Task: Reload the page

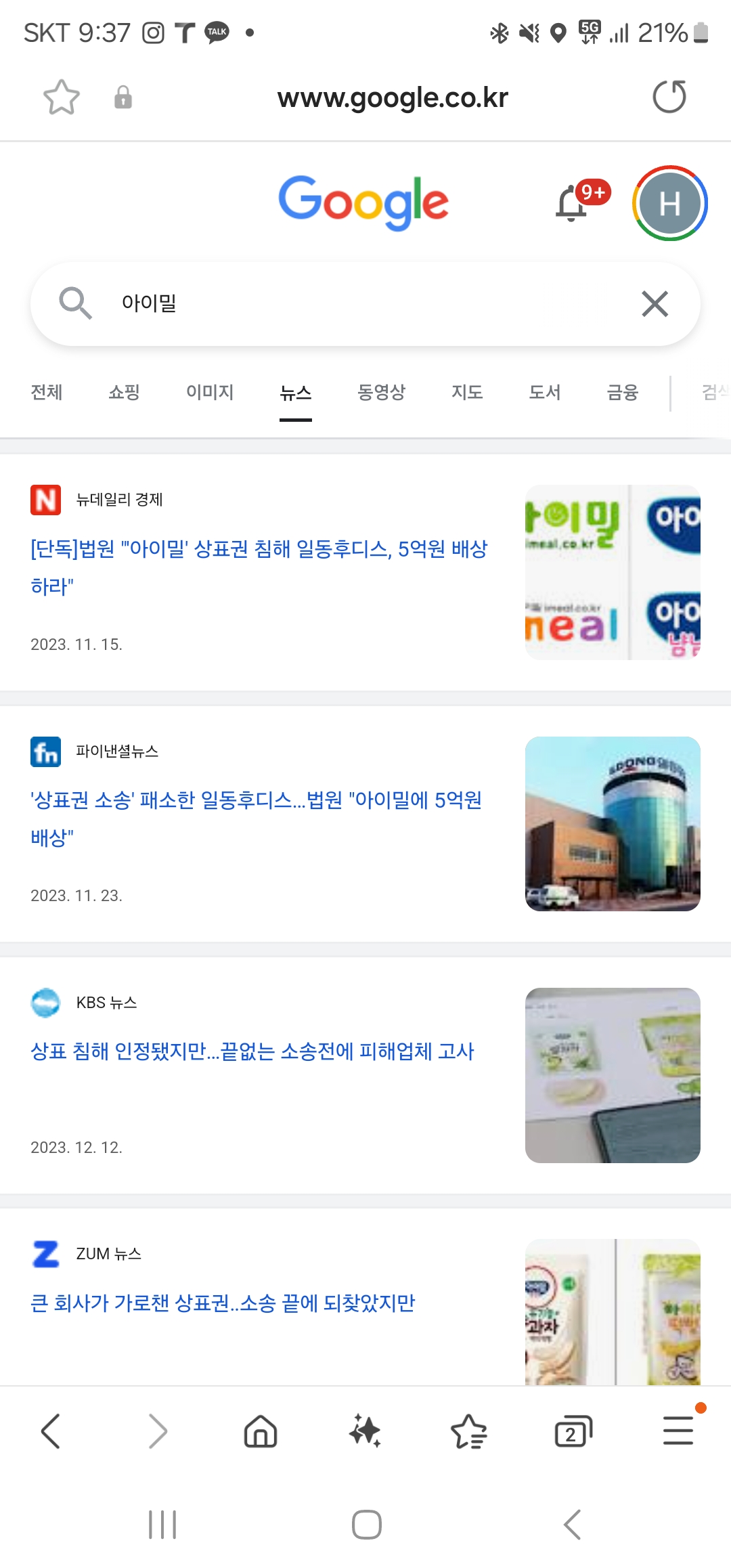Action: click(669, 96)
